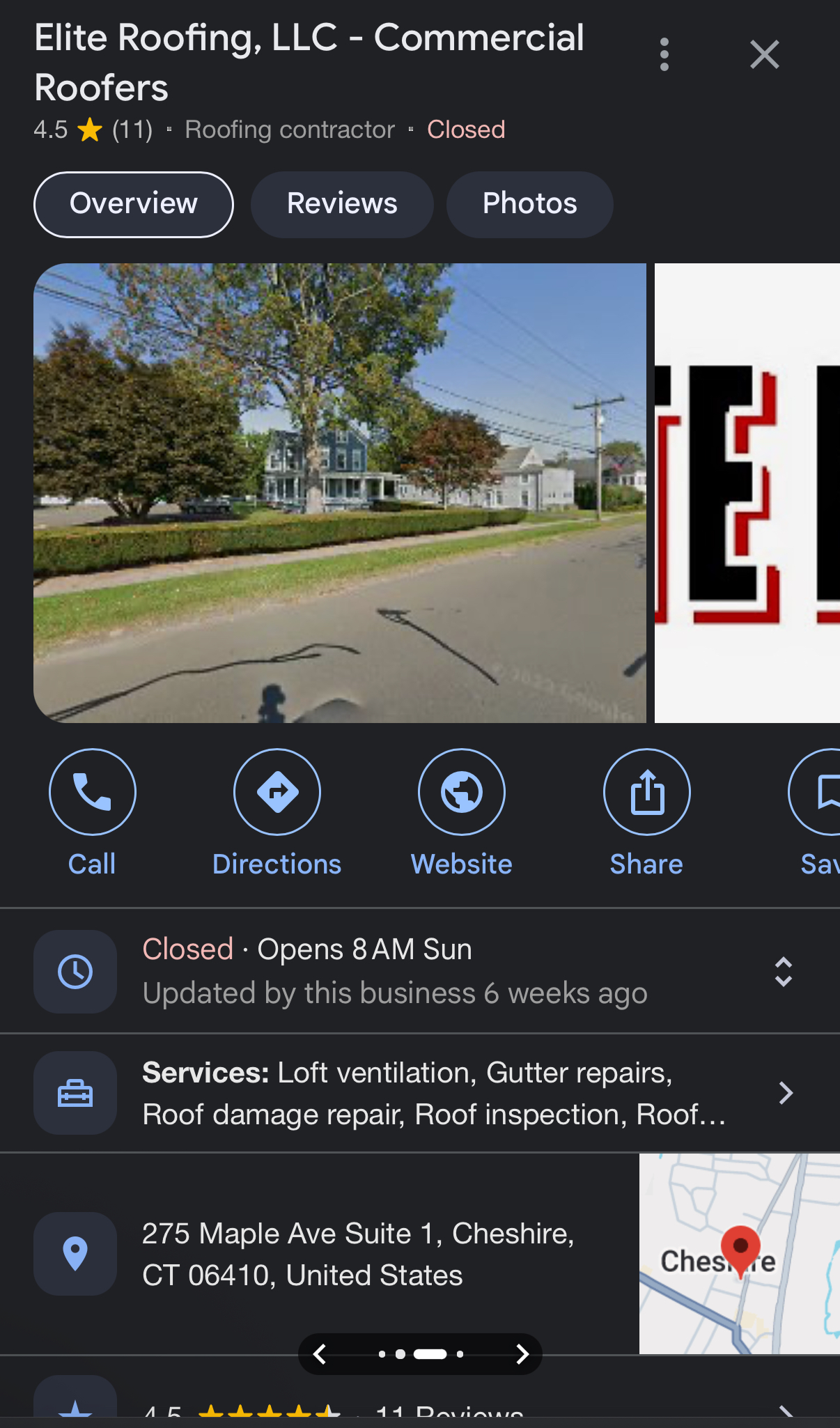Go back using the carousel left arrow
Viewport: 840px width, 1428px height.
pos(320,1354)
